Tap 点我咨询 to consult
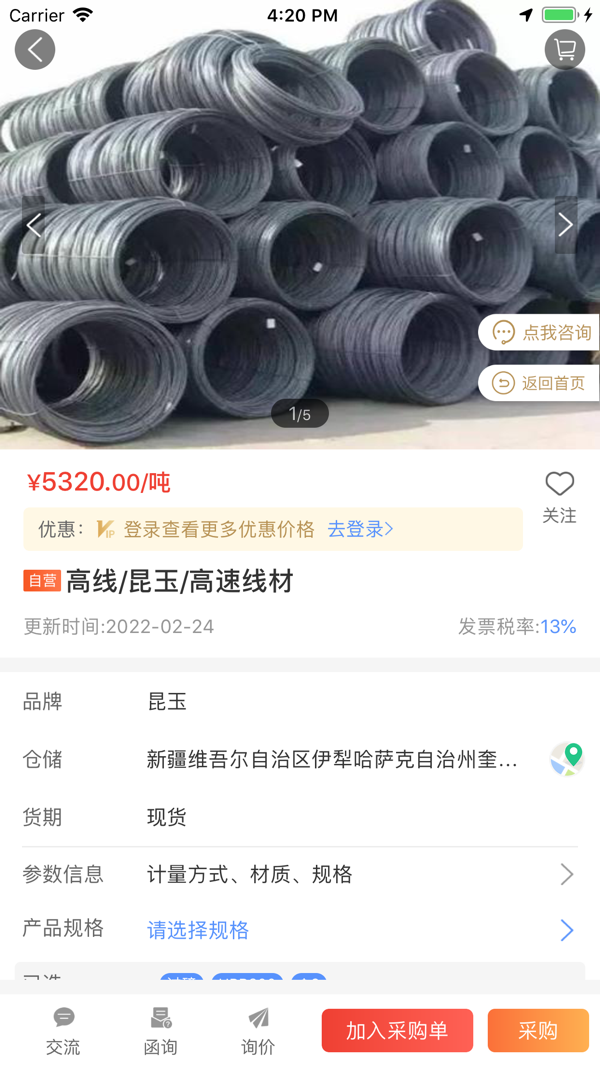This screenshot has width=600, height=1067. tap(541, 333)
